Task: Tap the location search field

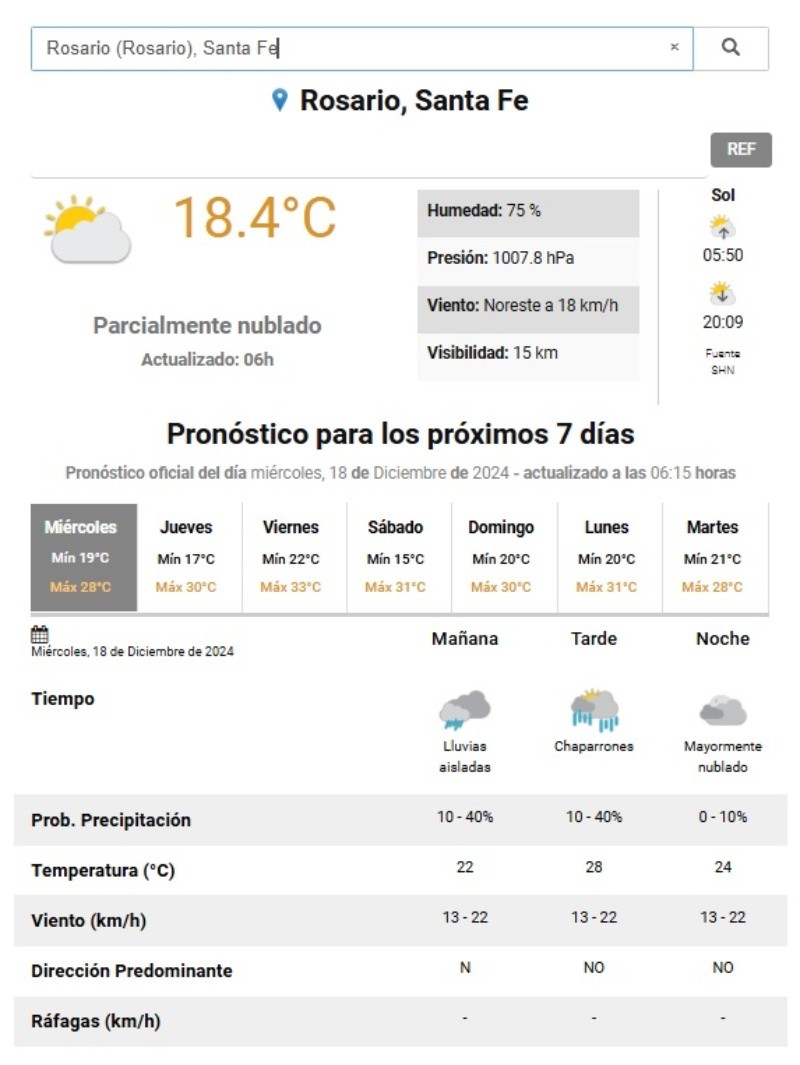Action: point(350,48)
